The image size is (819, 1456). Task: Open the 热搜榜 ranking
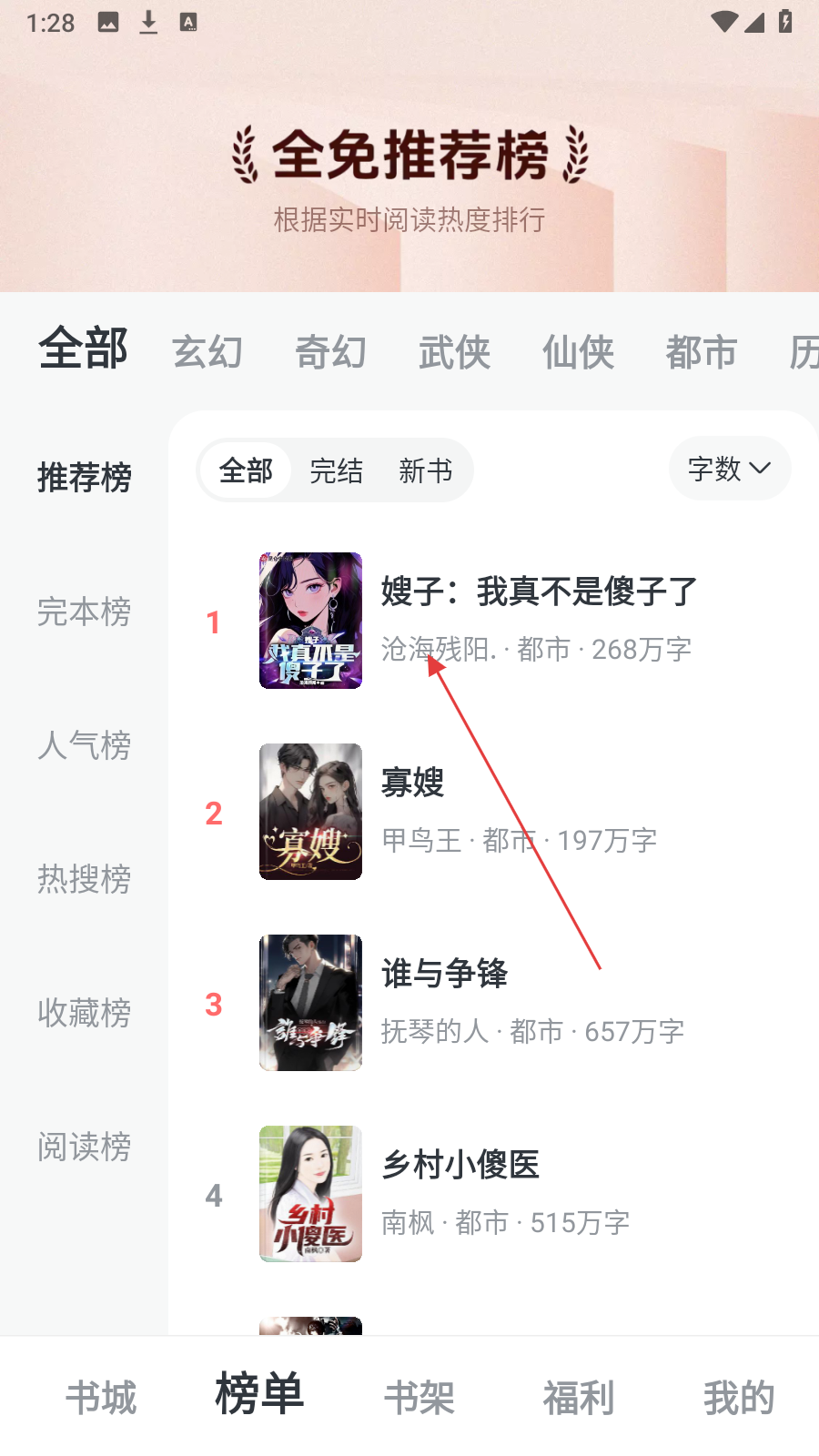pos(84,879)
